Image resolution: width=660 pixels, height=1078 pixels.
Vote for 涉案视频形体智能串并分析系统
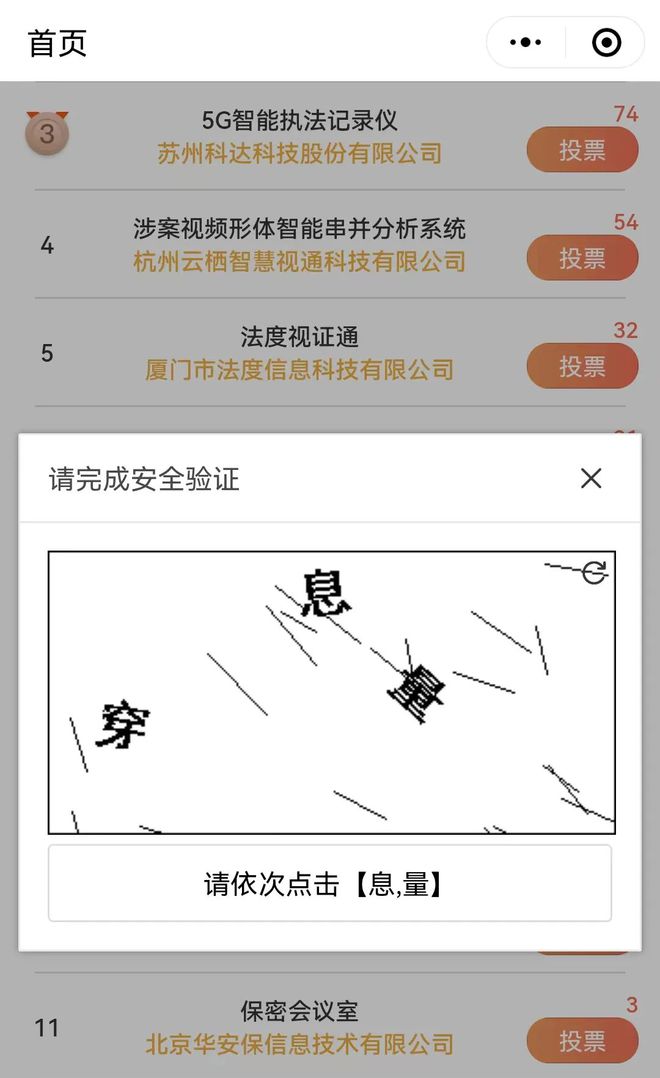point(582,258)
